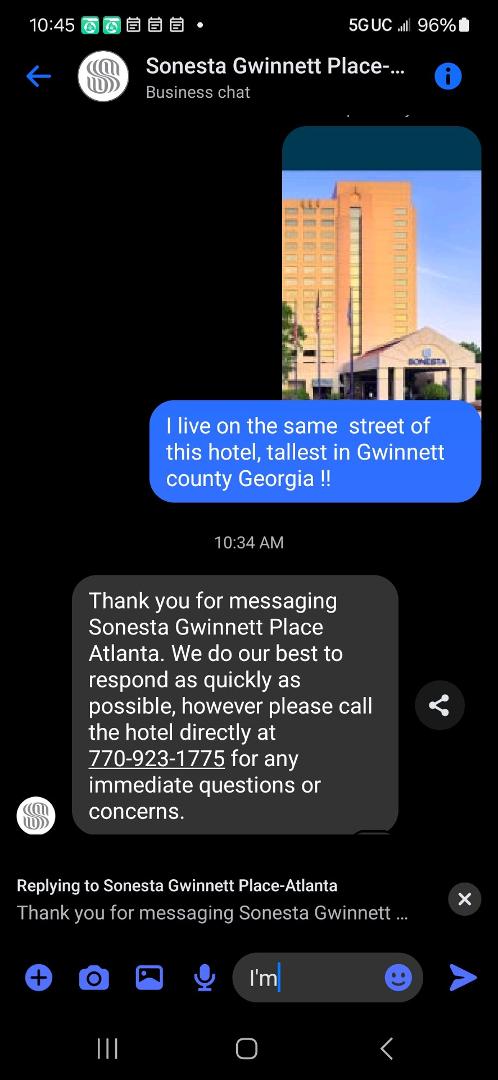Share the Sonesta auto-reply message
Screen dimensions: 498x1080
tap(439, 705)
